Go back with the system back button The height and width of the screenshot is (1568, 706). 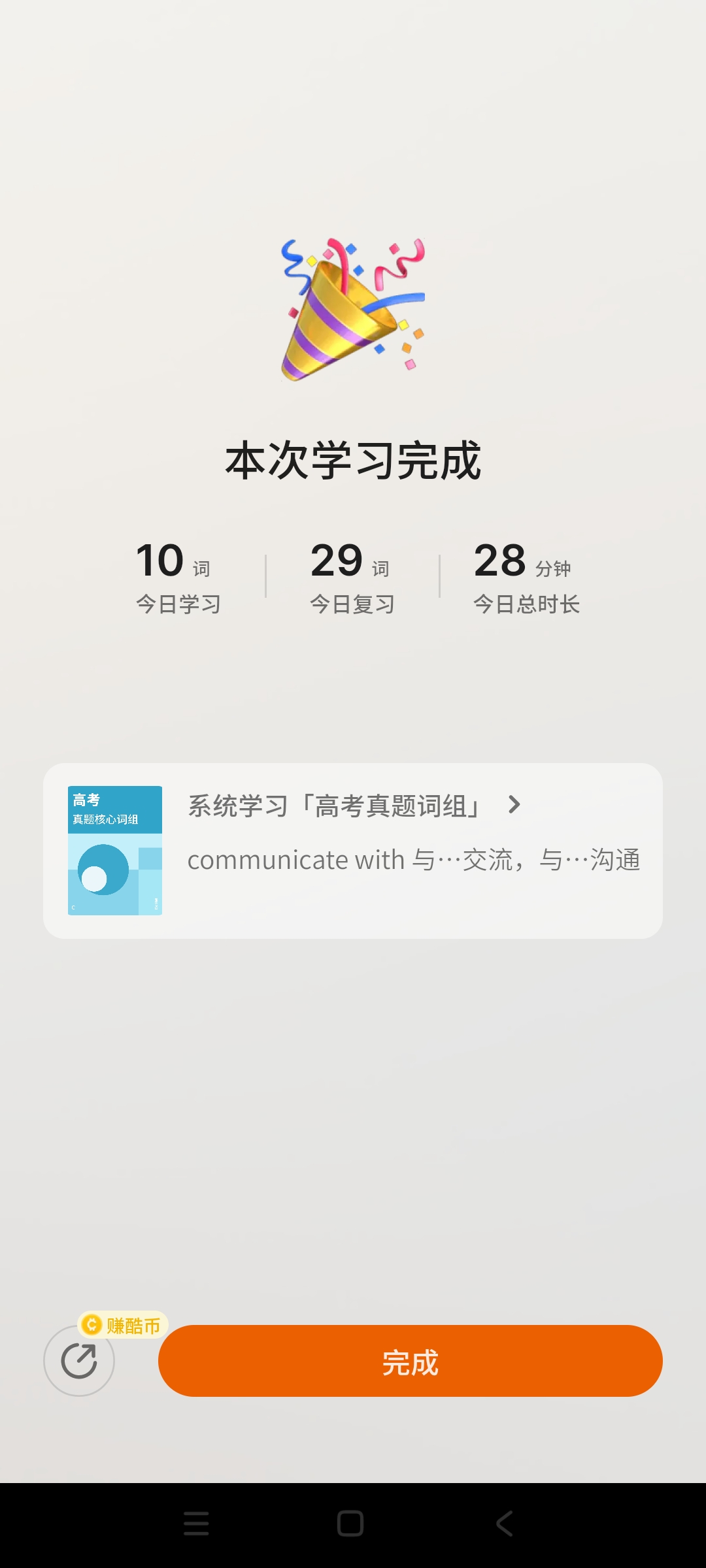(504, 1524)
